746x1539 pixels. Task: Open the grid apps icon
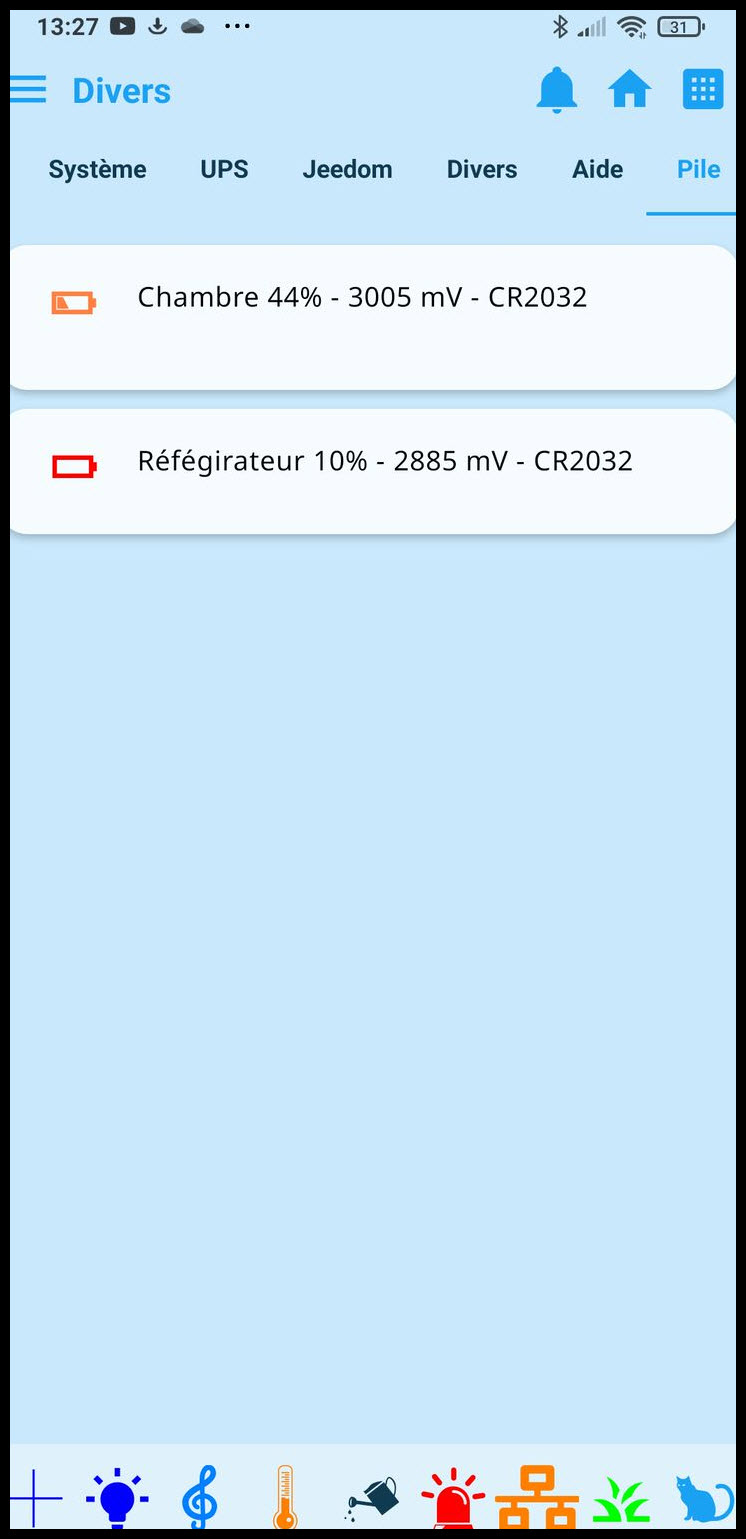[x=703, y=90]
